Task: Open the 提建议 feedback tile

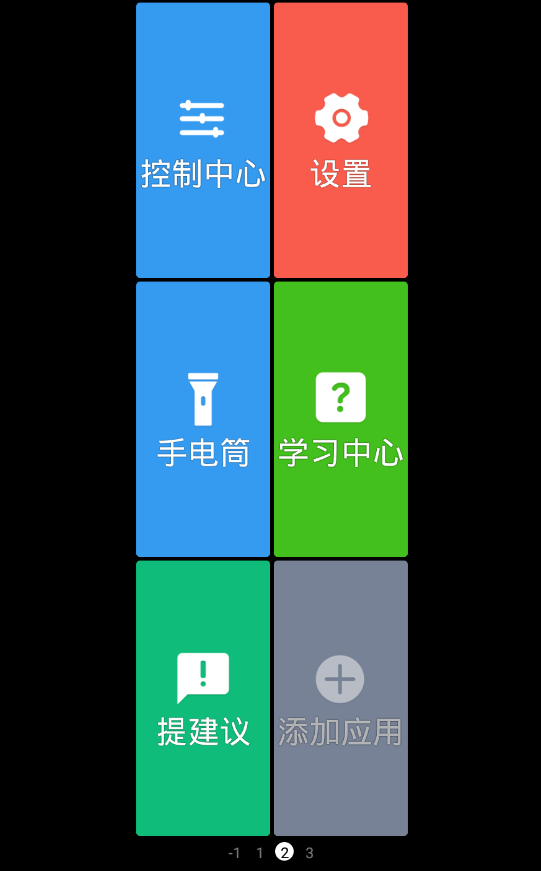Action: coord(203,698)
